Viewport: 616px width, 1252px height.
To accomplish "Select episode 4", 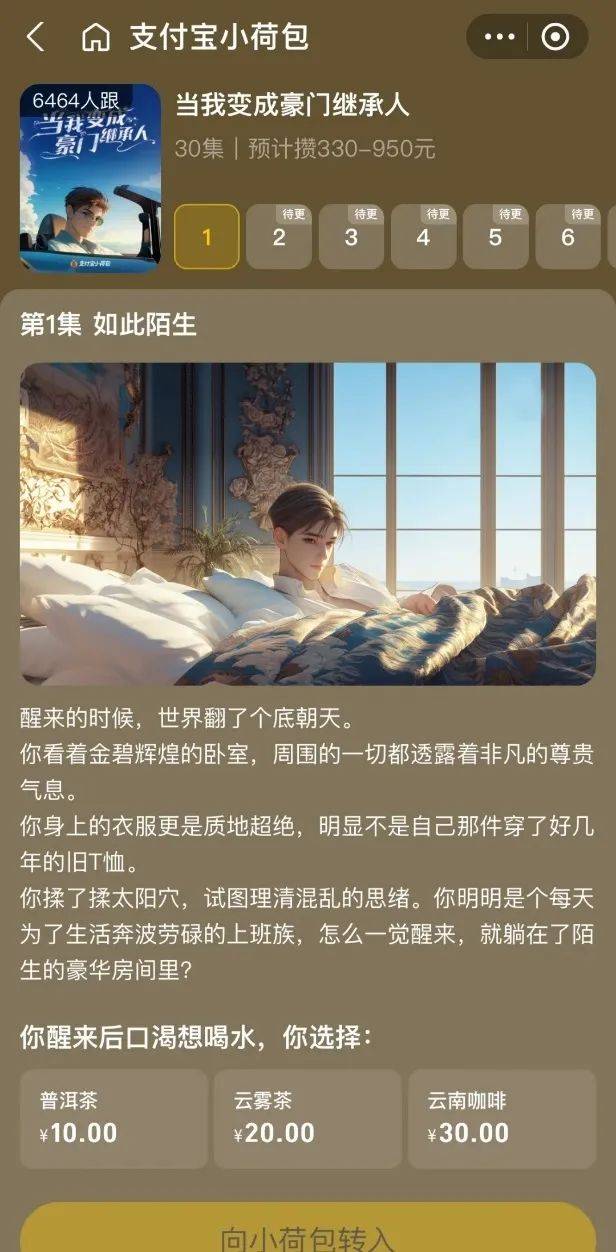I will click(423, 237).
